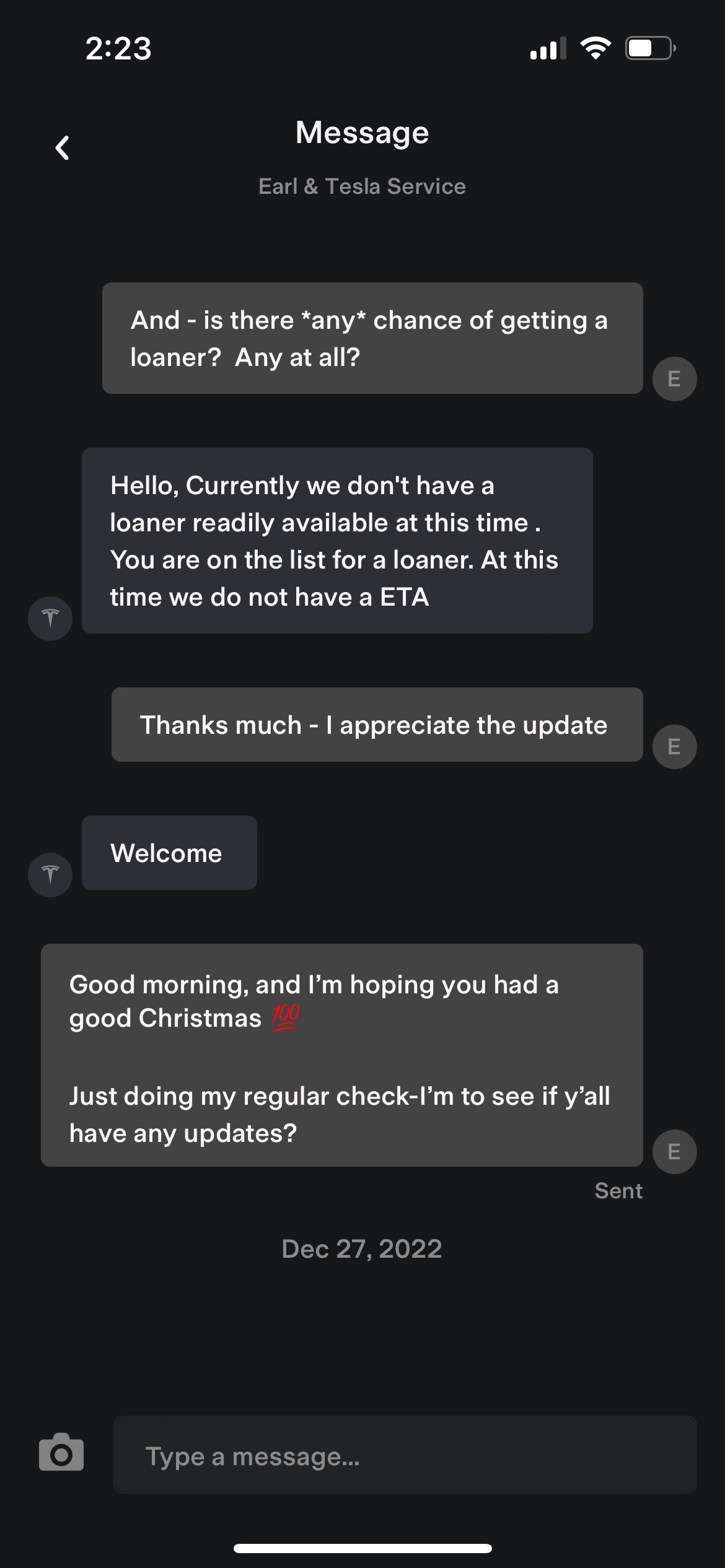
Task: Tap the Type a message field
Action: [x=405, y=1455]
